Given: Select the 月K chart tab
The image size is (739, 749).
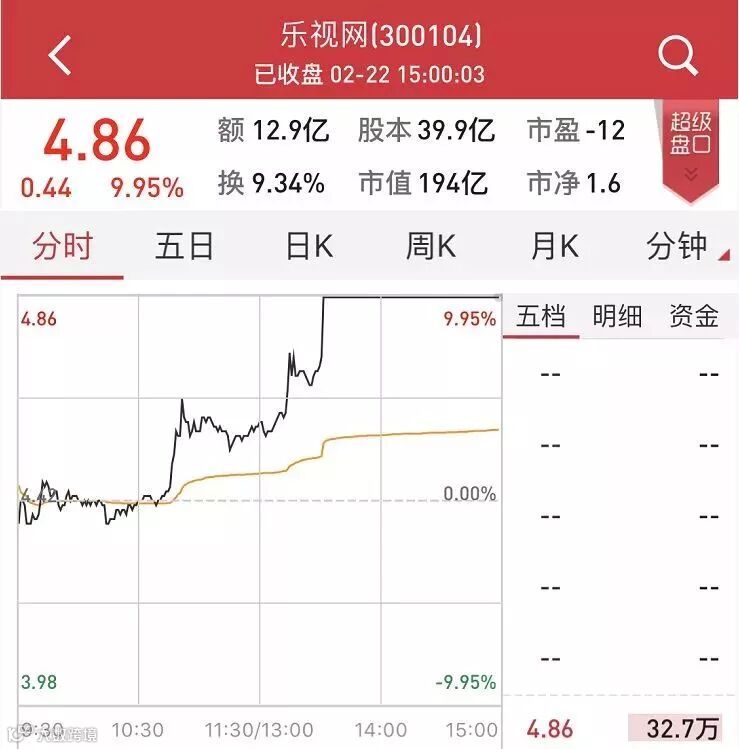Looking at the screenshot, I should point(555,246).
